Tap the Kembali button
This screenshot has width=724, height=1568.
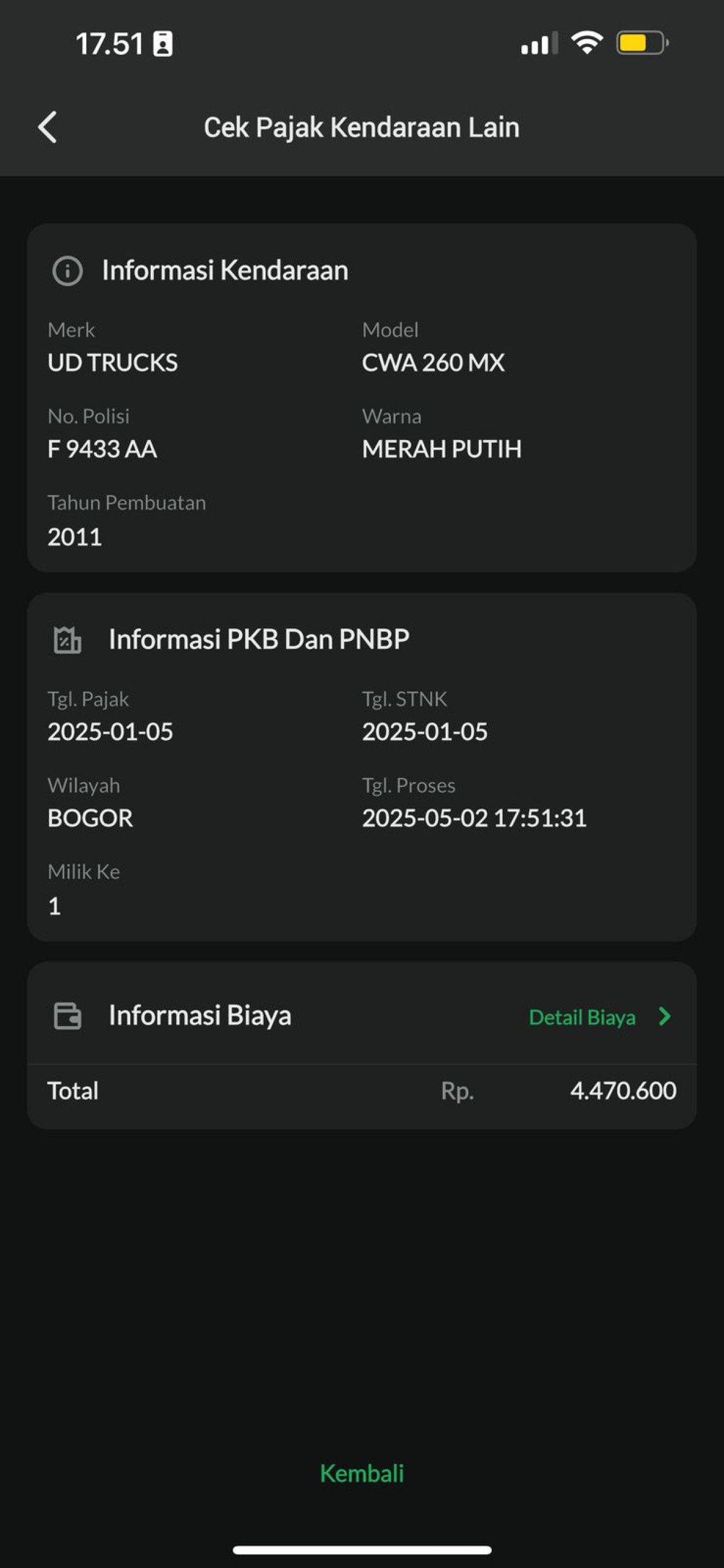point(362,1473)
